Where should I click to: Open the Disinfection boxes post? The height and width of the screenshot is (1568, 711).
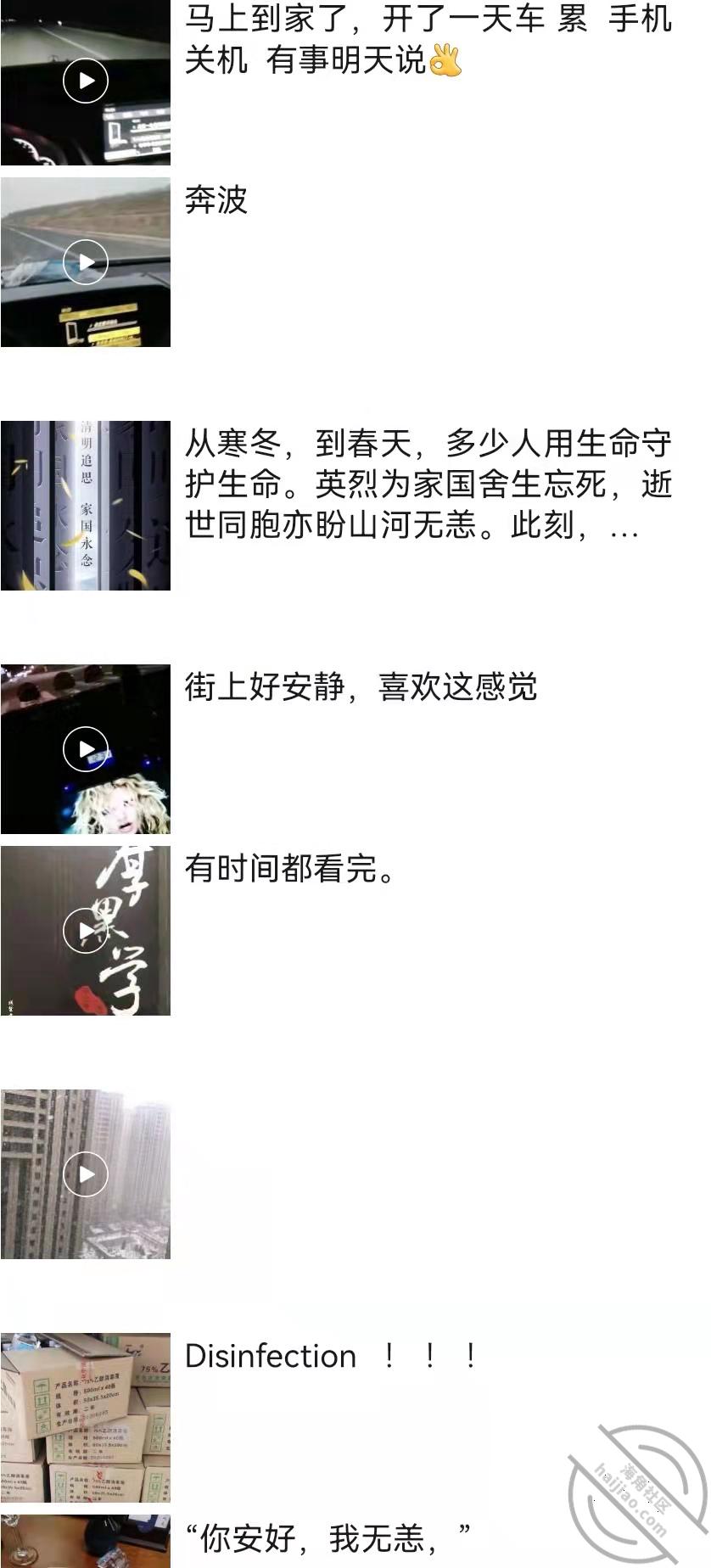click(x=86, y=1417)
